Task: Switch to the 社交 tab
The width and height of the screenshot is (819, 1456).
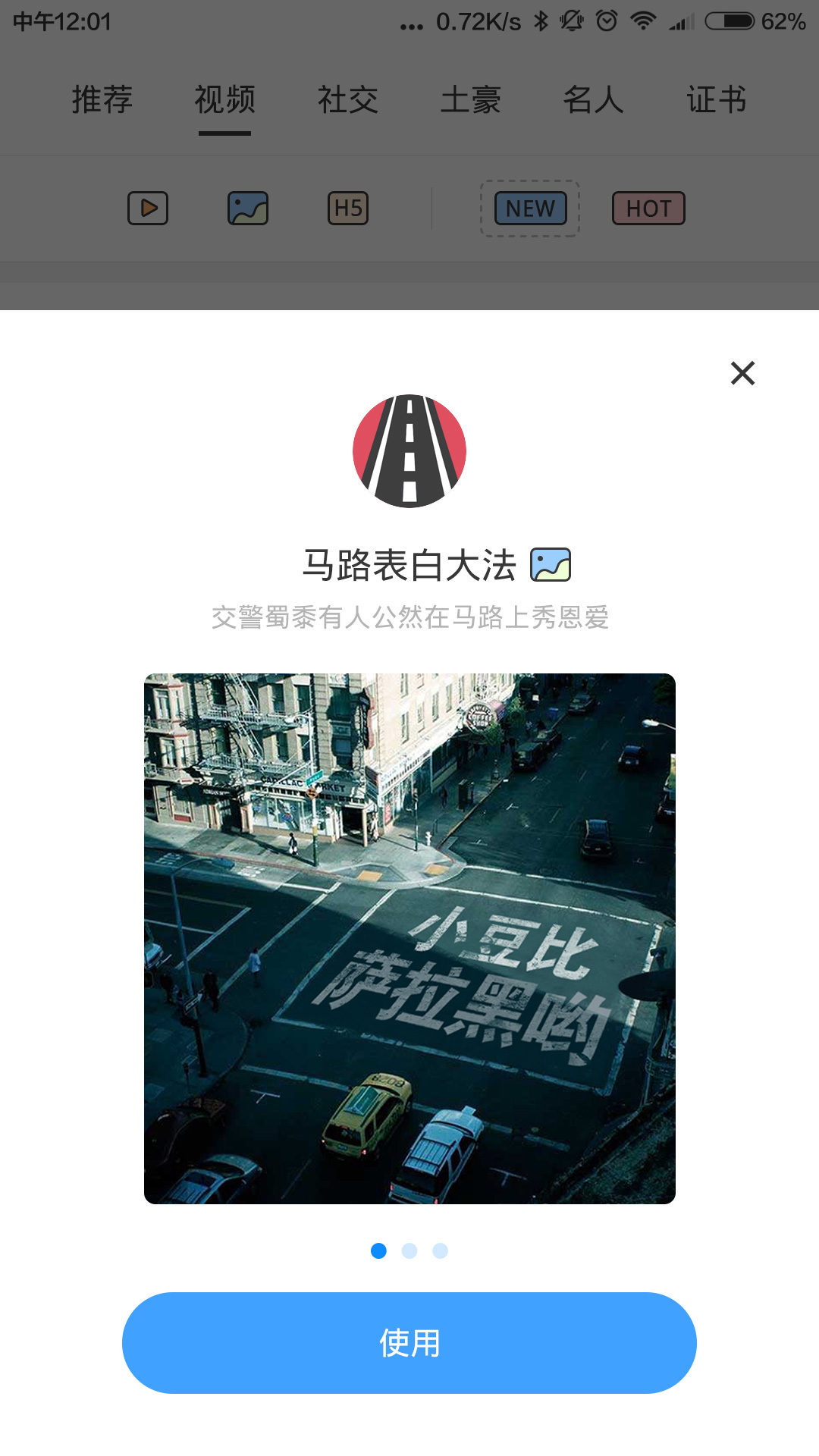Action: (x=348, y=100)
